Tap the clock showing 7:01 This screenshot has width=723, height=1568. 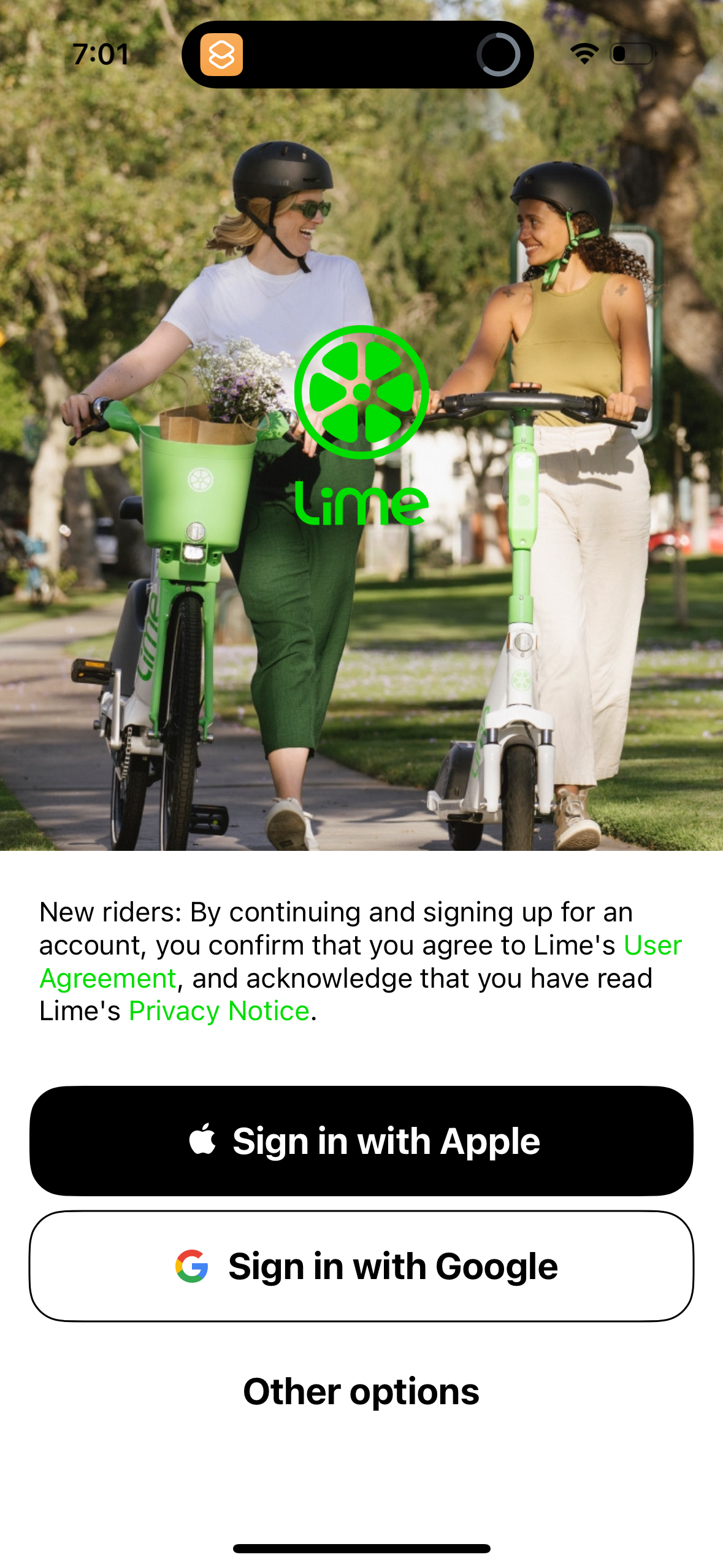tap(99, 55)
